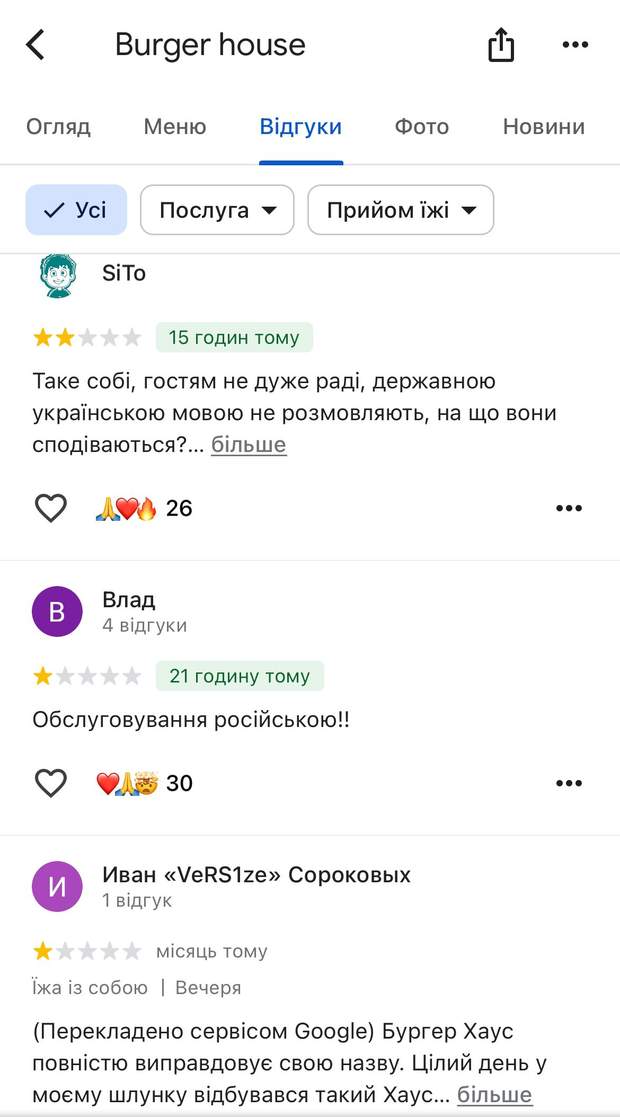Open options menu for Влад's review

pos(568,783)
